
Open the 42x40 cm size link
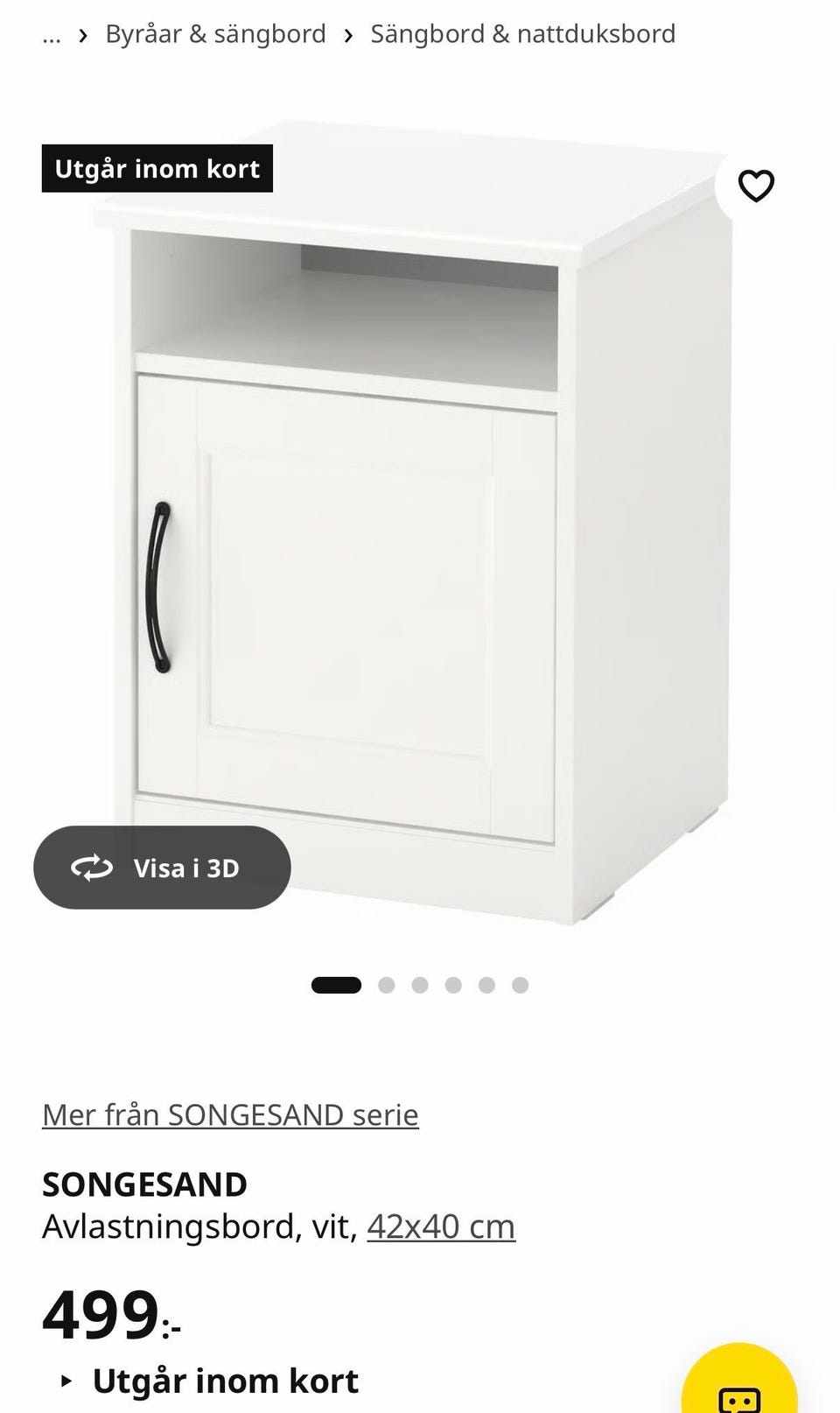[441, 1226]
